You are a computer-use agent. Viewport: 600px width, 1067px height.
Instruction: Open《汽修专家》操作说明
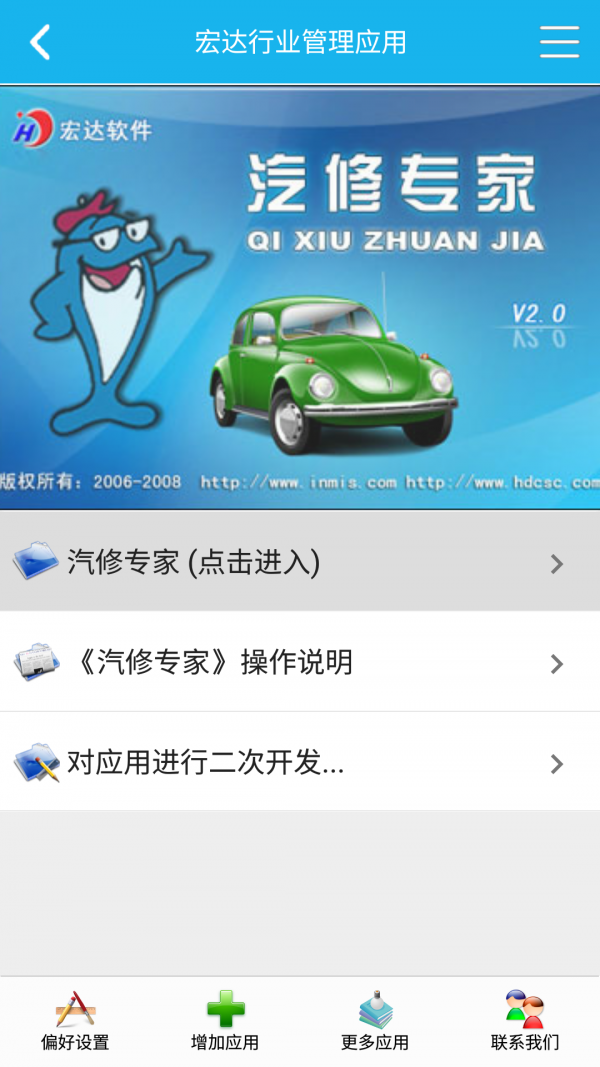[x=300, y=663]
